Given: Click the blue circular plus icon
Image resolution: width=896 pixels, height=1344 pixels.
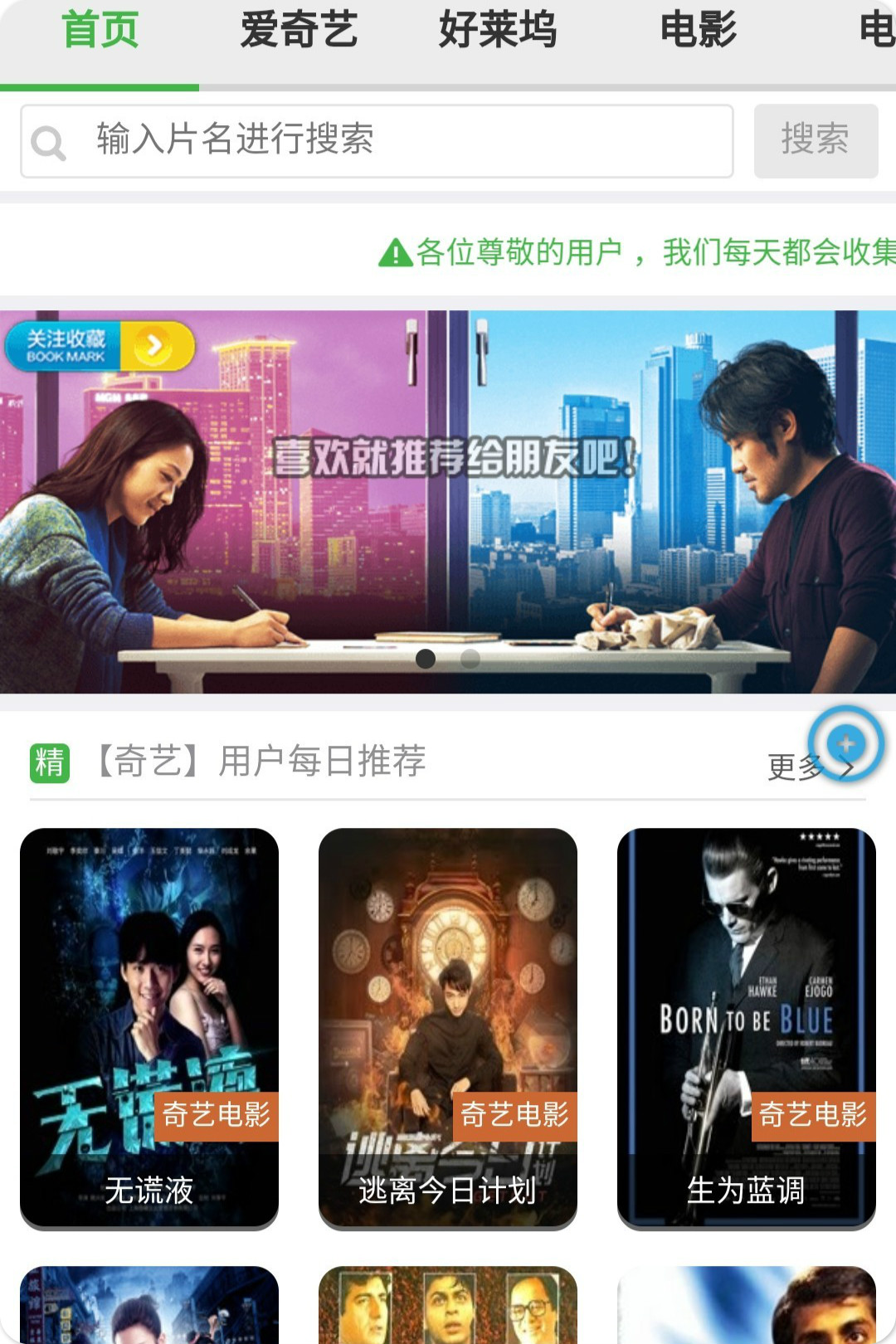Looking at the screenshot, I should coord(845,745).
